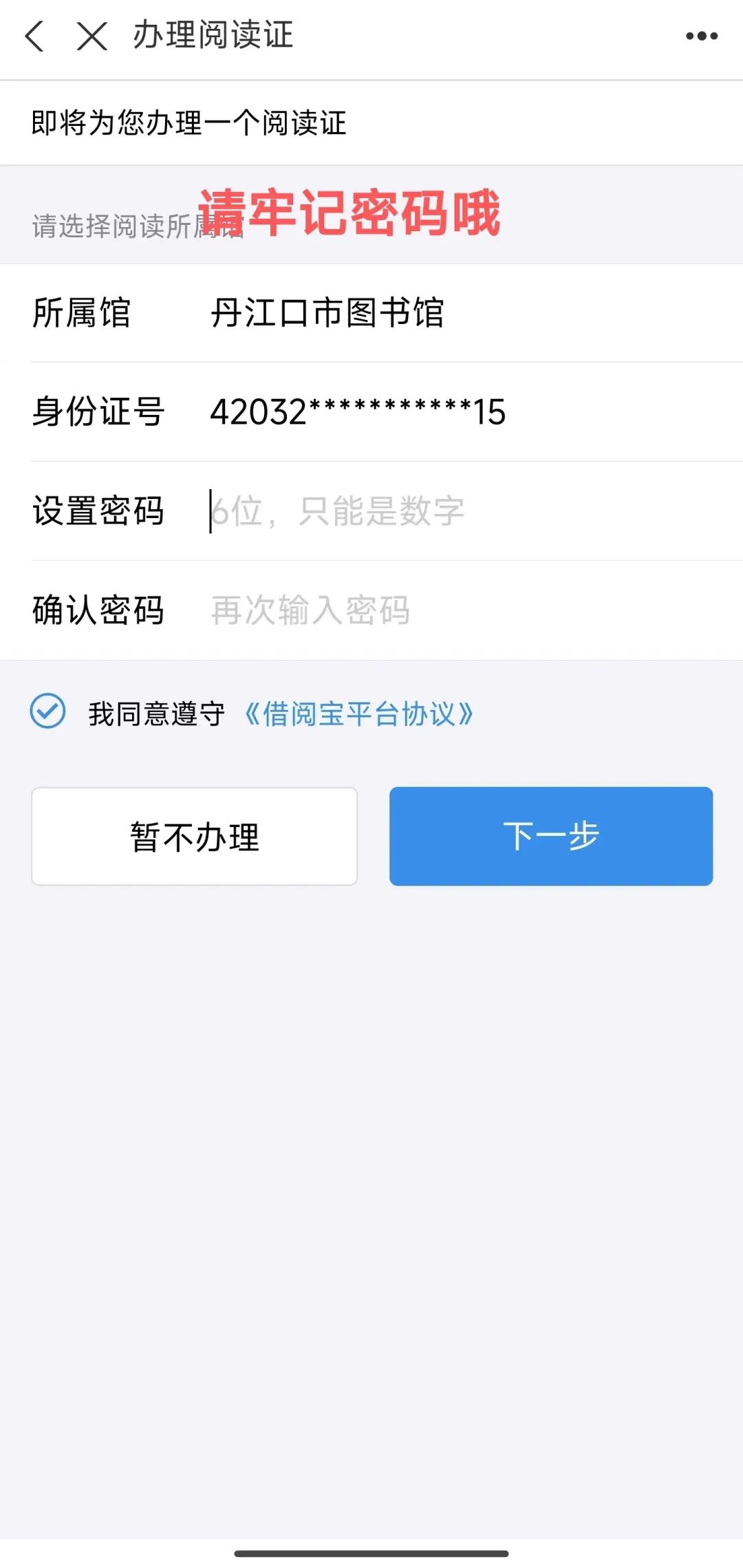
Task: Focus the 设置密码 password field
Action: [x=413, y=511]
